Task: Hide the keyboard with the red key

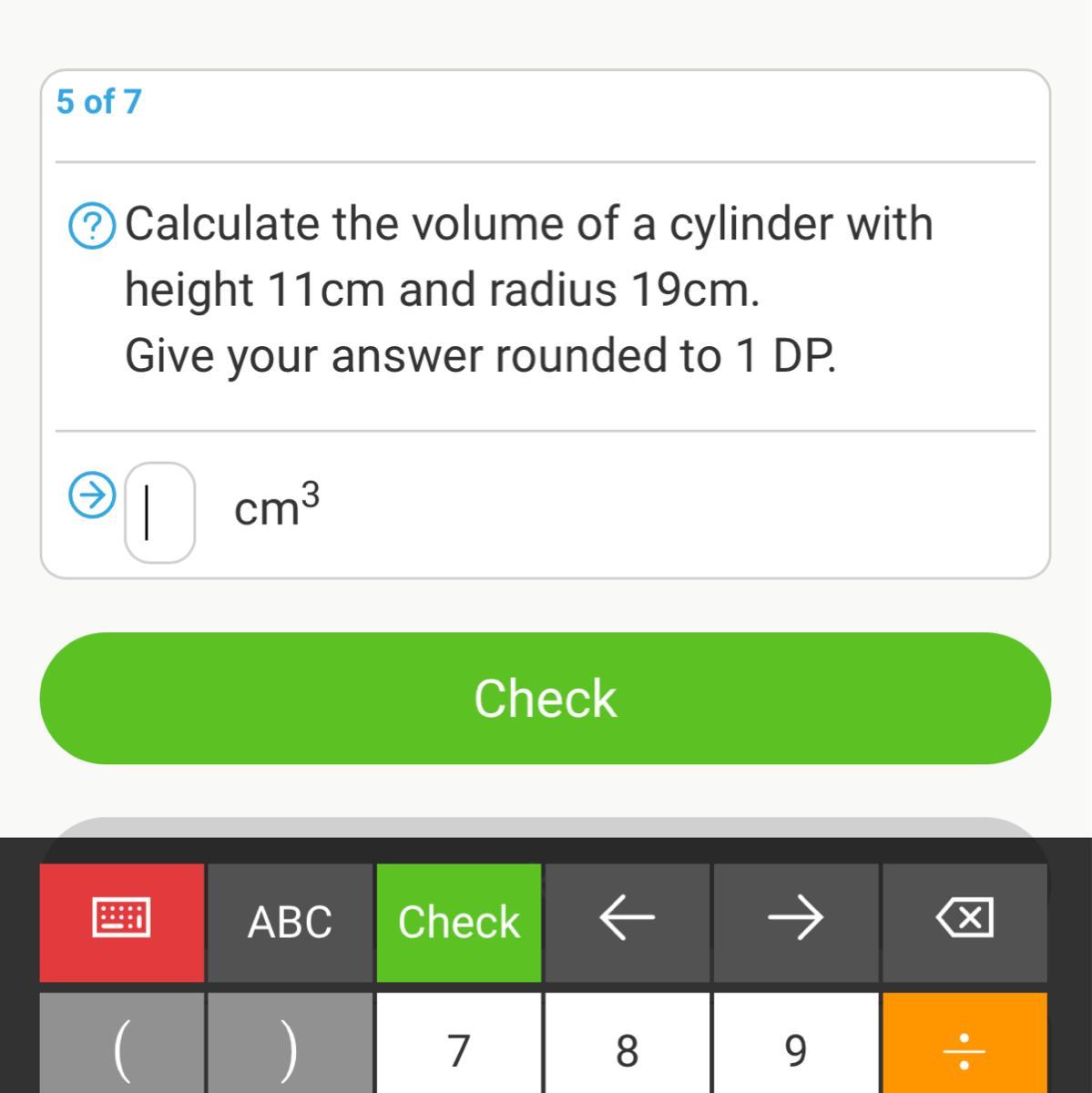Action: click(x=122, y=921)
